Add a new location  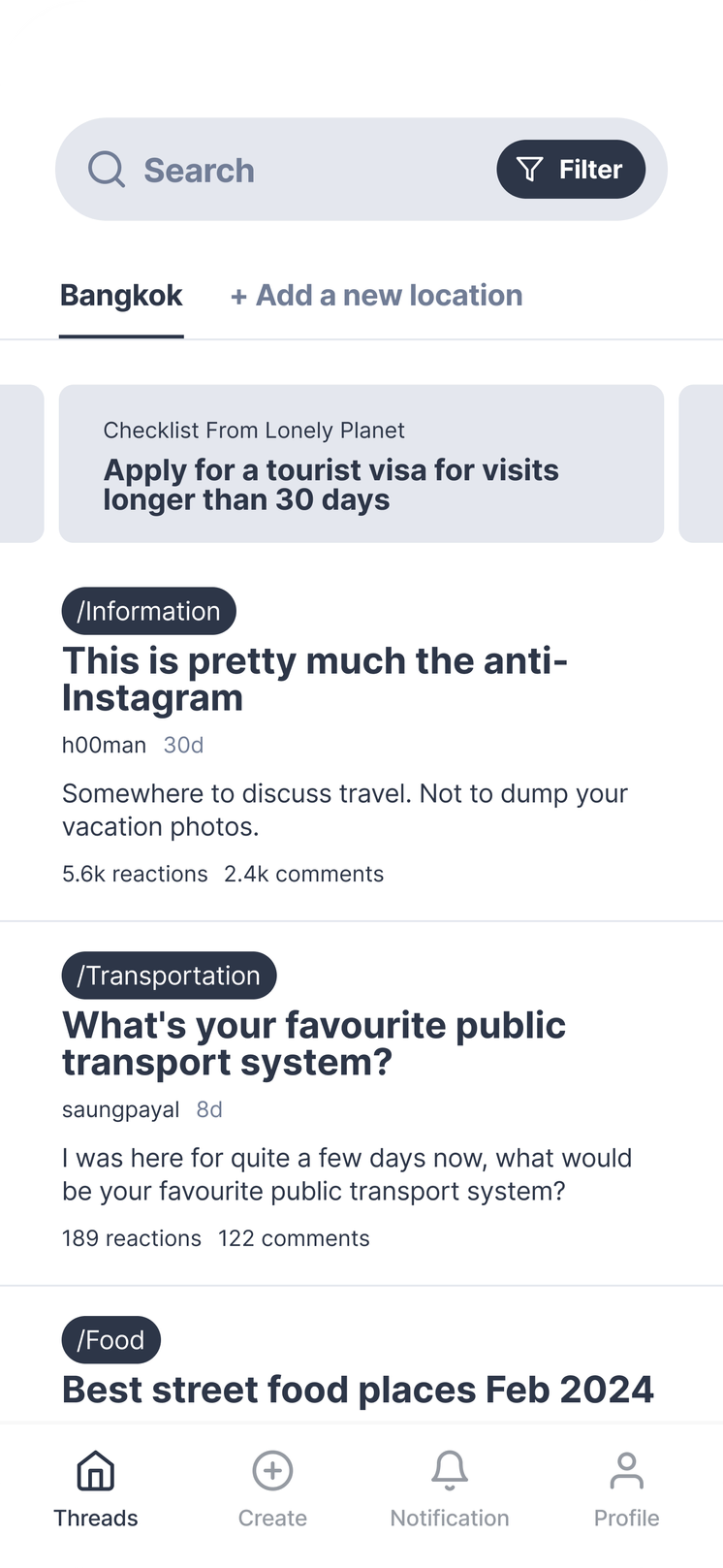376,296
